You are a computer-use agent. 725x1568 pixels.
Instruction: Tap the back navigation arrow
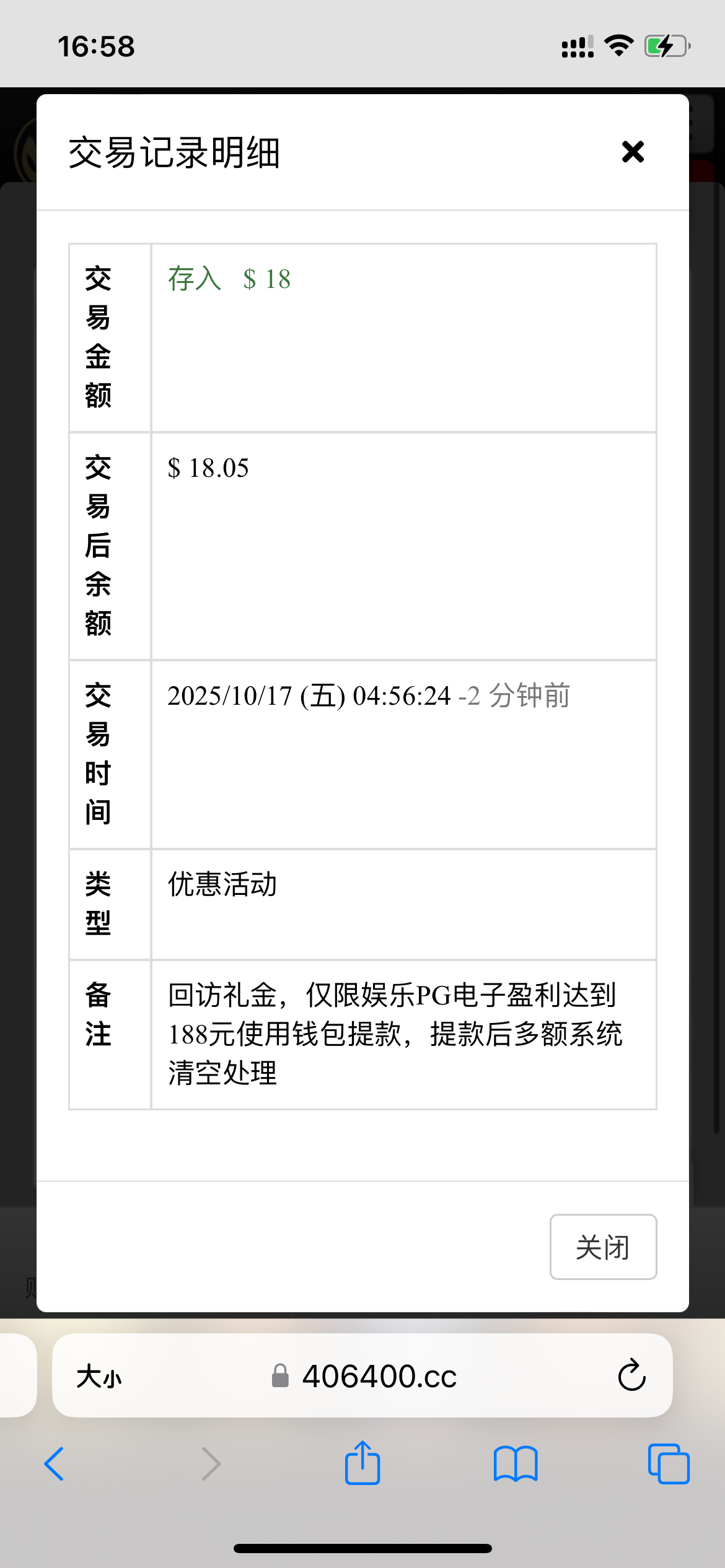(x=55, y=1465)
